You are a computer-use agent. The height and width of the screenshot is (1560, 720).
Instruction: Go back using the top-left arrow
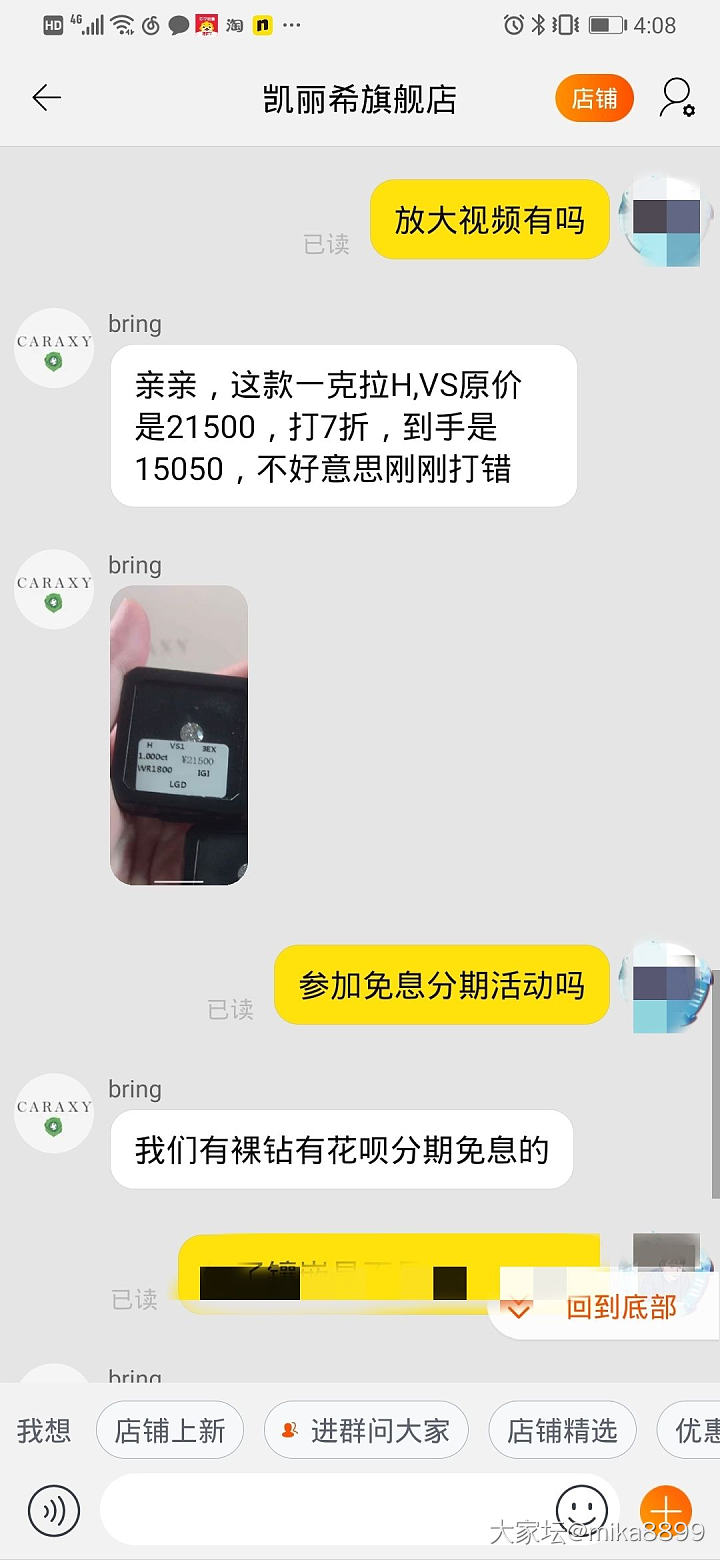46,98
